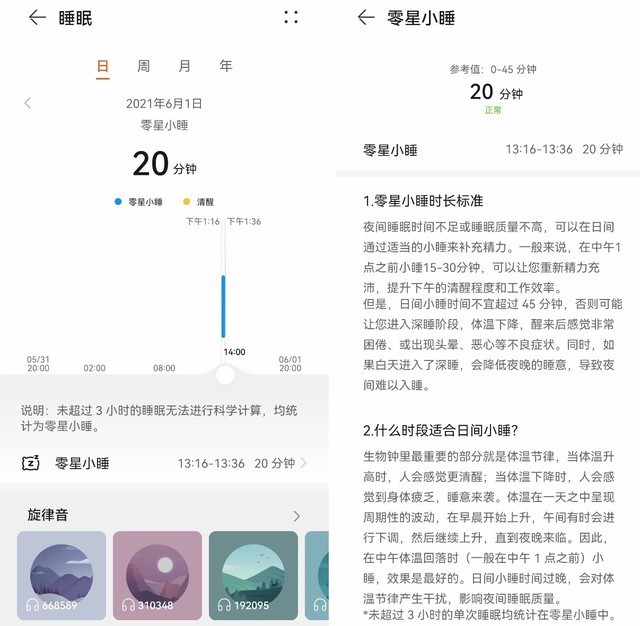The height and width of the screenshot is (626, 640).
Task: Select the 日 tab
Action: click(102, 67)
